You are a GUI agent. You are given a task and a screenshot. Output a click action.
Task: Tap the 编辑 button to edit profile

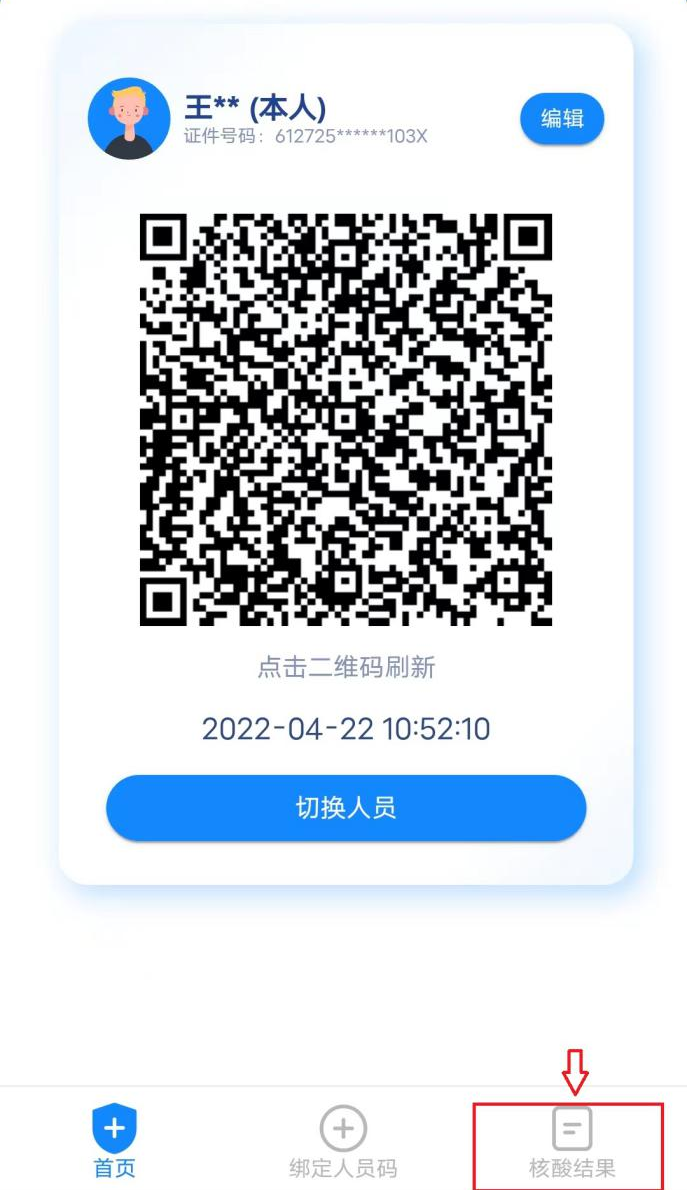click(x=562, y=119)
